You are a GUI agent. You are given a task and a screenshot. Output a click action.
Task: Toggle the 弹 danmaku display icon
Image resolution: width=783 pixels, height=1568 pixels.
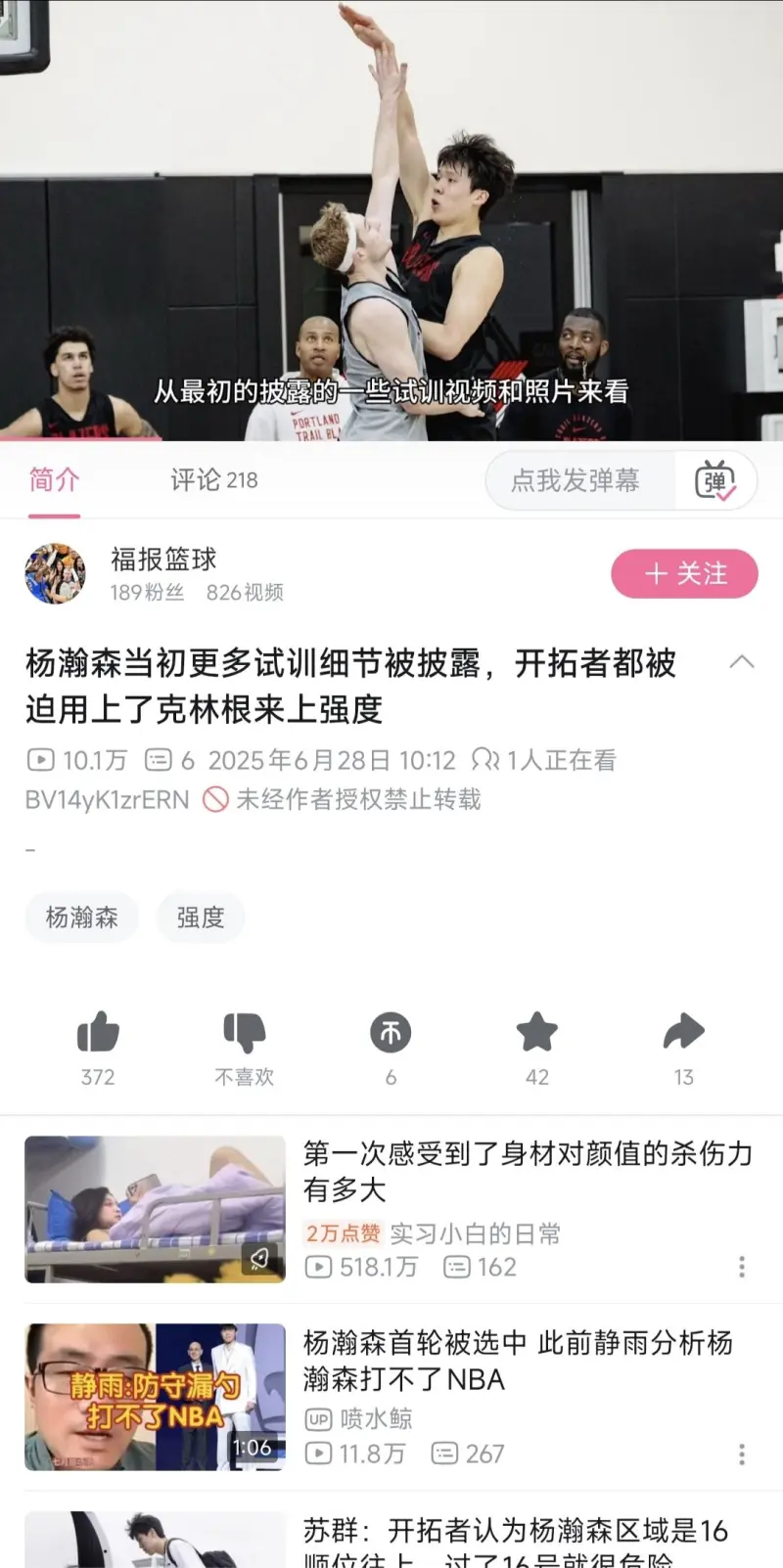pos(715,480)
